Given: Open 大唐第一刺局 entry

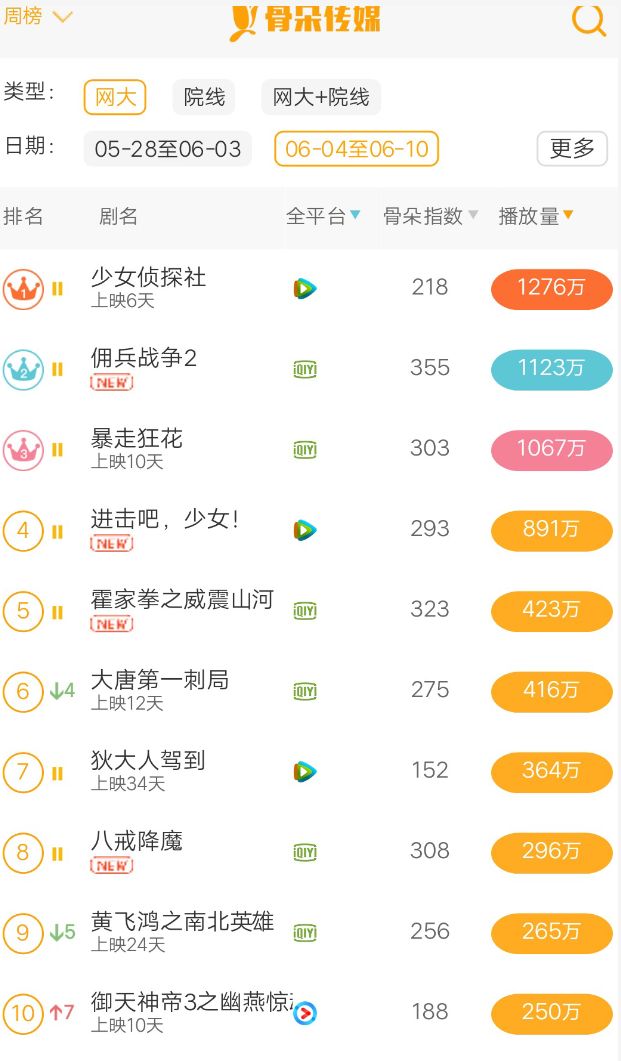Looking at the screenshot, I should (x=160, y=680).
